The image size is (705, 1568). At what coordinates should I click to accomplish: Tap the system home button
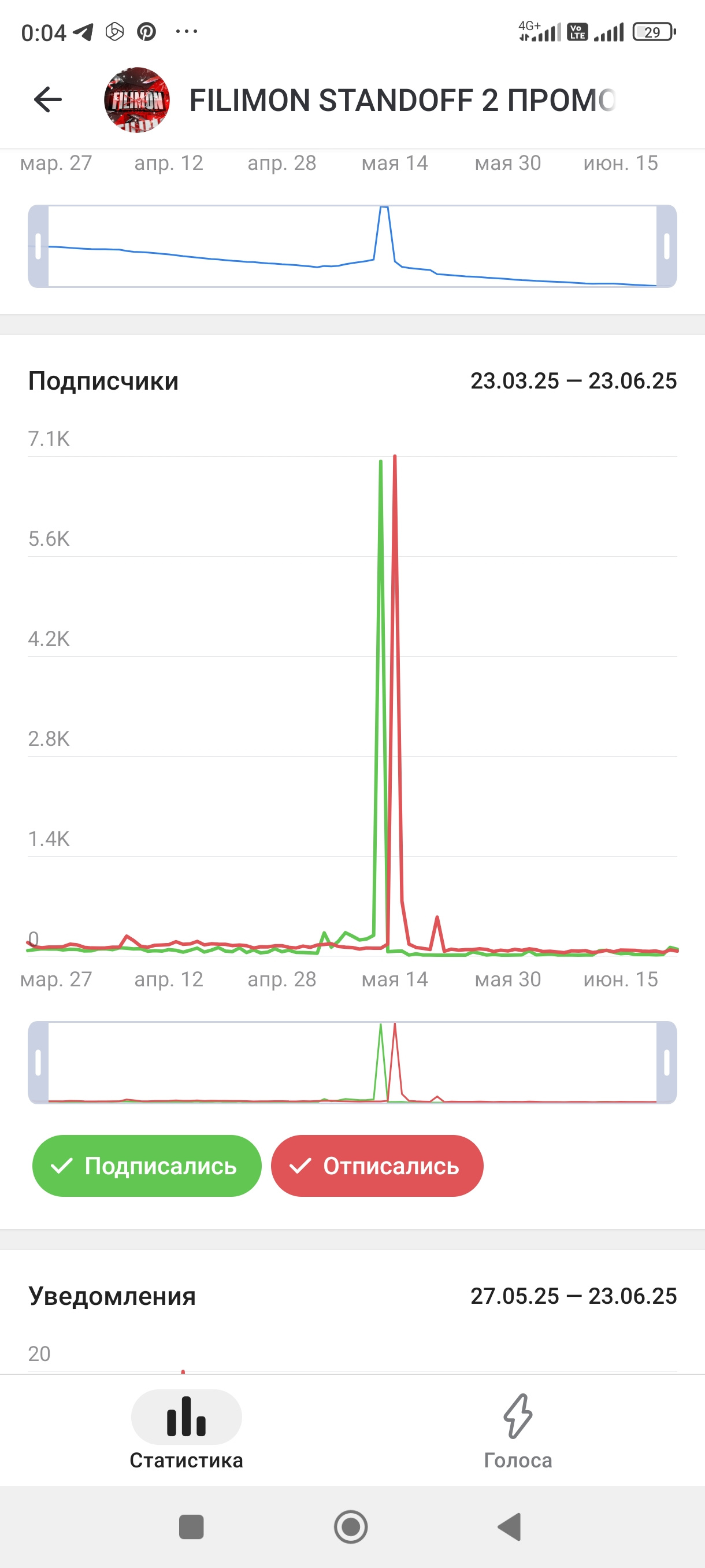[351, 1526]
